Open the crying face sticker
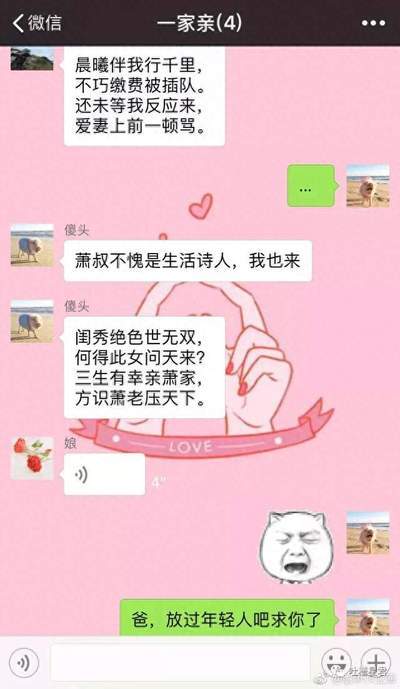The width and height of the screenshot is (400, 689). point(293,547)
